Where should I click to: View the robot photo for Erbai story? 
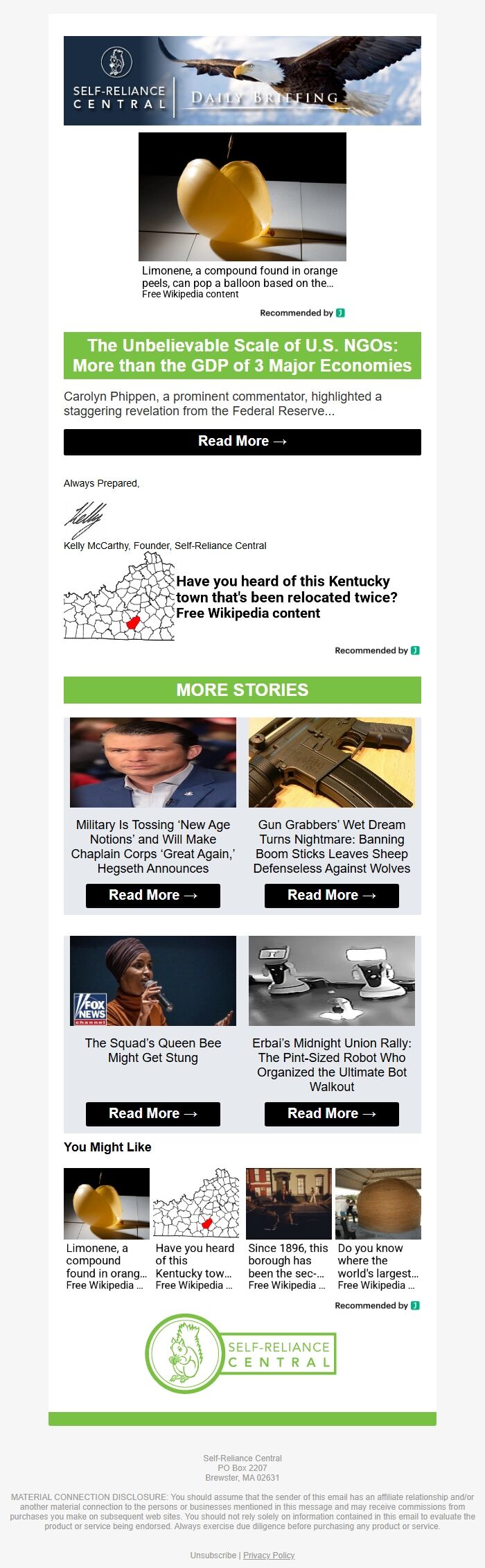tap(331, 981)
